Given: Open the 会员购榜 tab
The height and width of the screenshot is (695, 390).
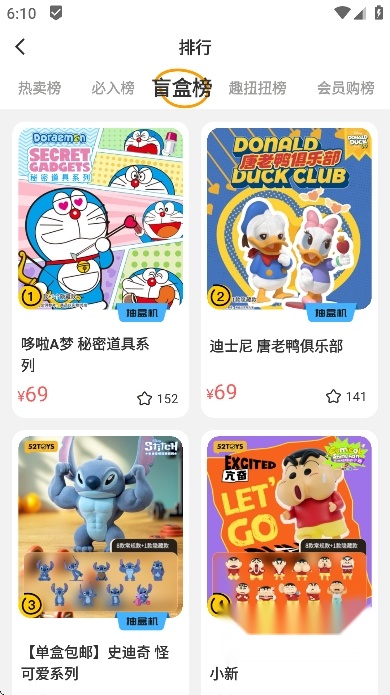Looking at the screenshot, I should pos(346,88).
